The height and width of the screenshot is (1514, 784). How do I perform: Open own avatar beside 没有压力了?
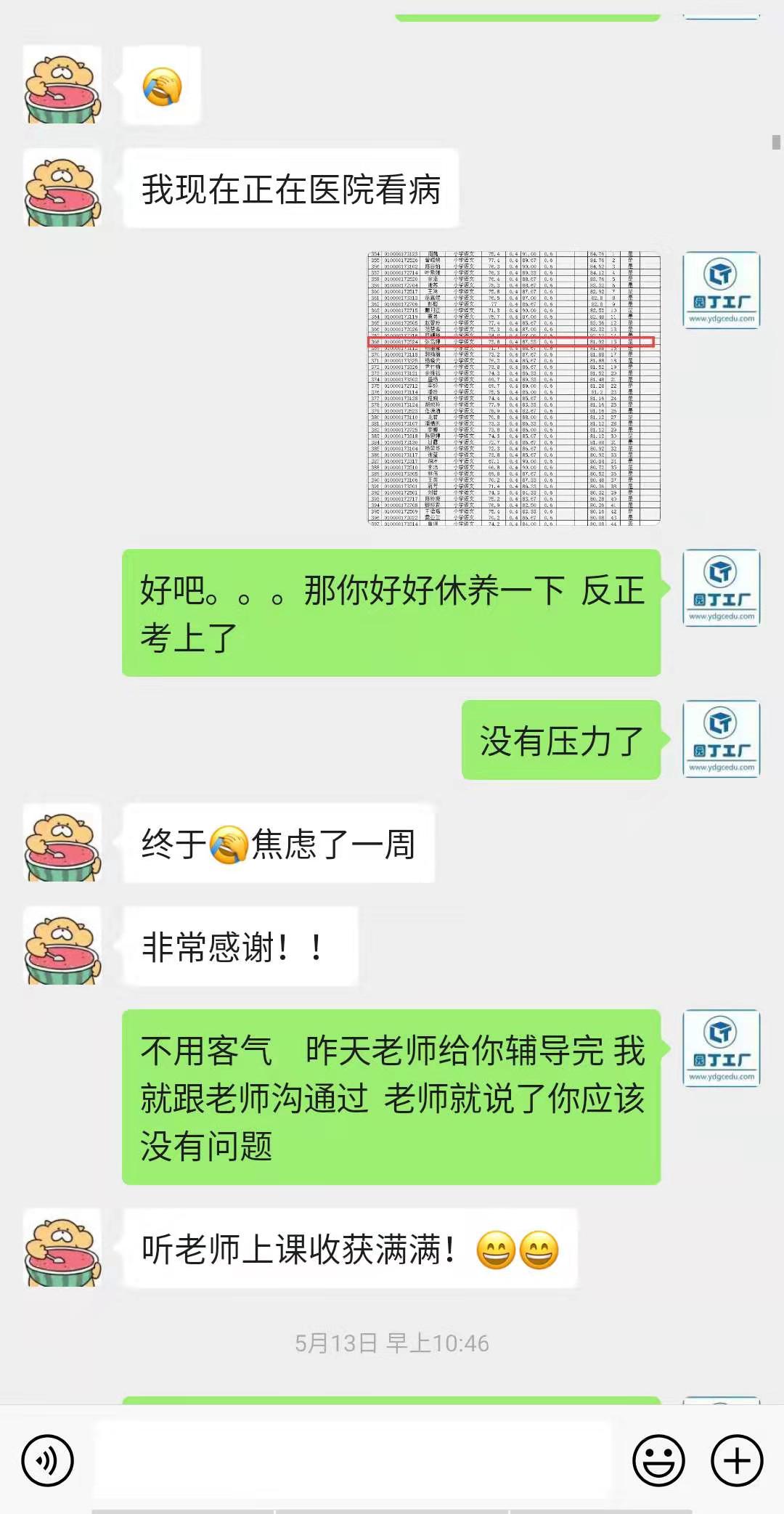pyautogui.click(x=721, y=738)
